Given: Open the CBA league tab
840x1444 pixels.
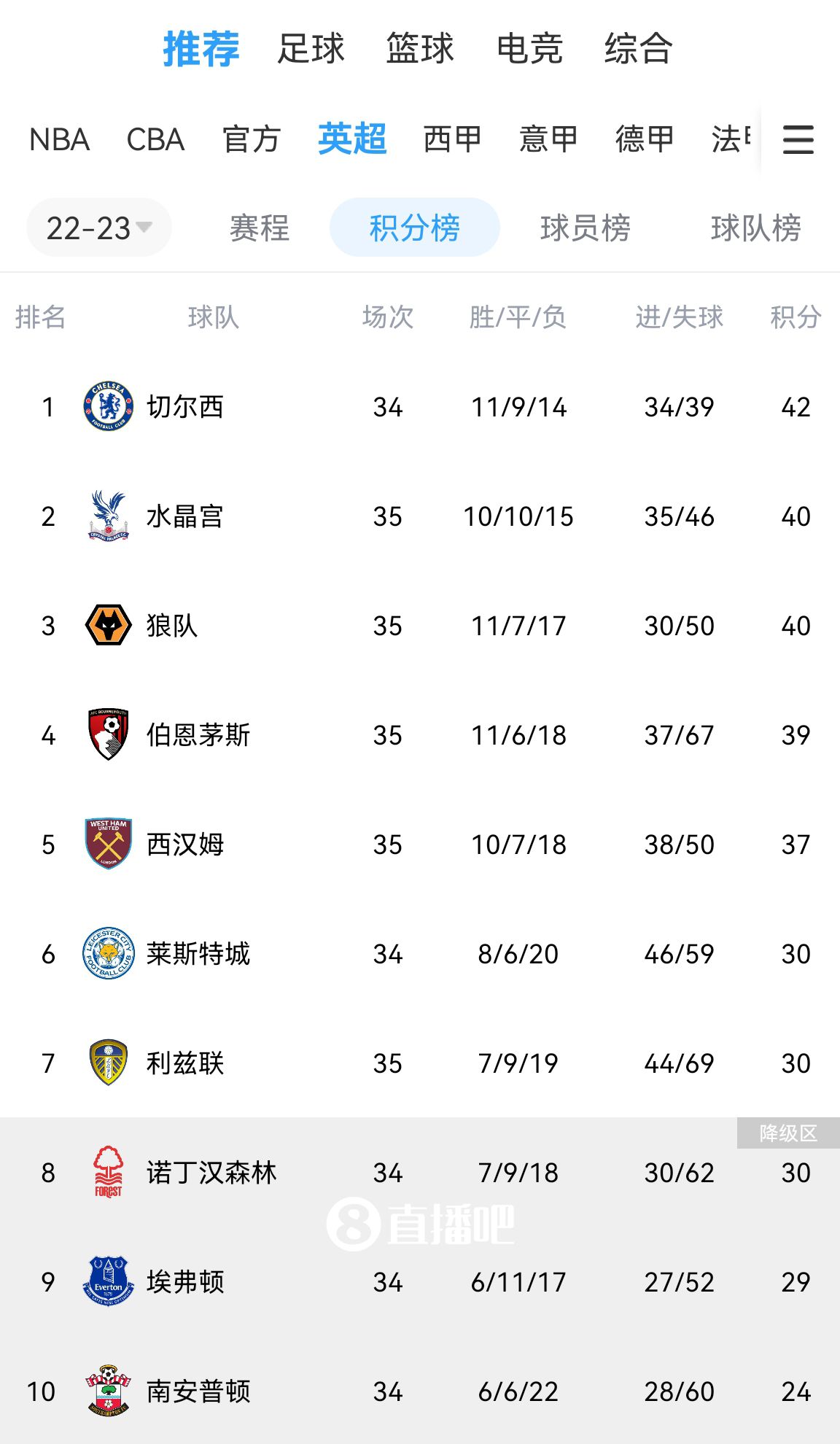Looking at the screenshot, I should [x=155, y=139].
